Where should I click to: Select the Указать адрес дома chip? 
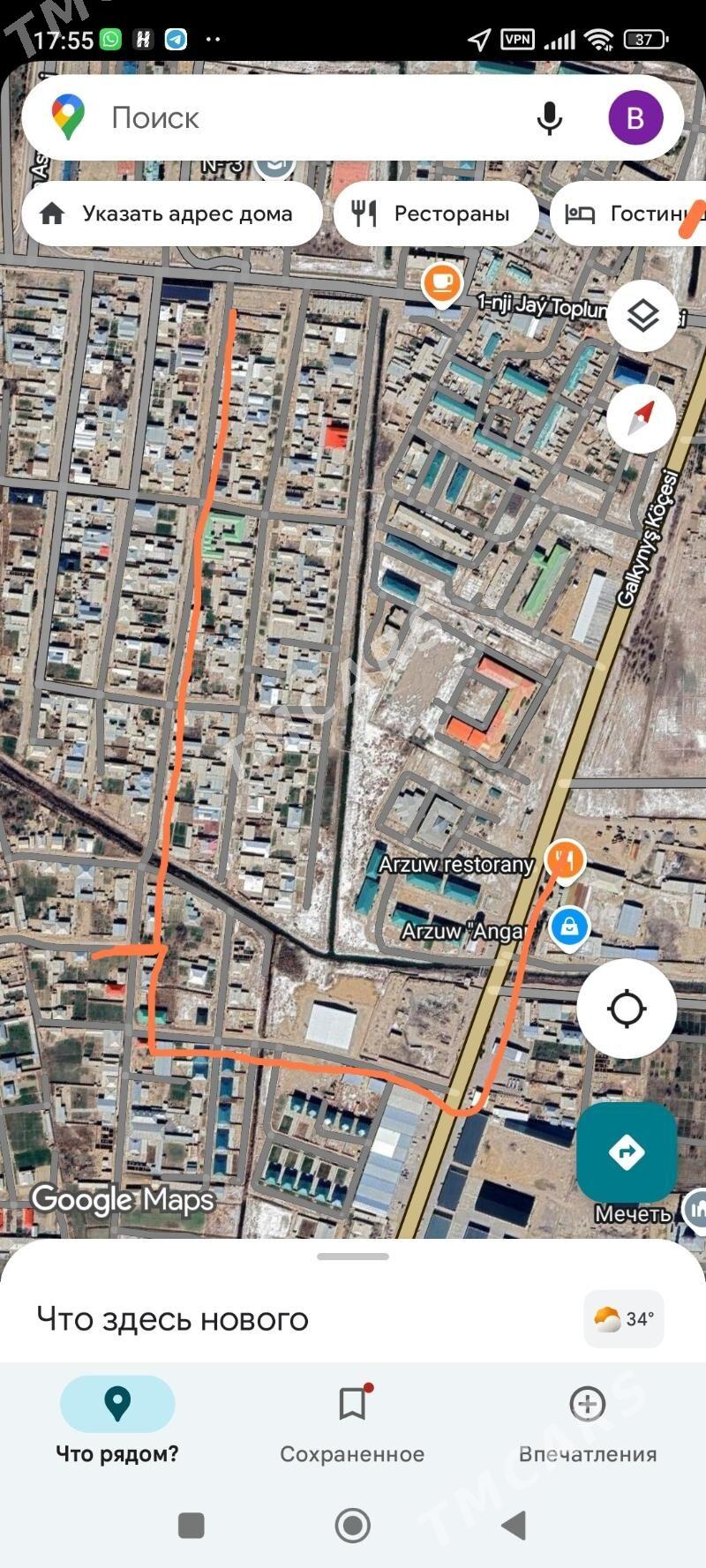coord(171,214)
